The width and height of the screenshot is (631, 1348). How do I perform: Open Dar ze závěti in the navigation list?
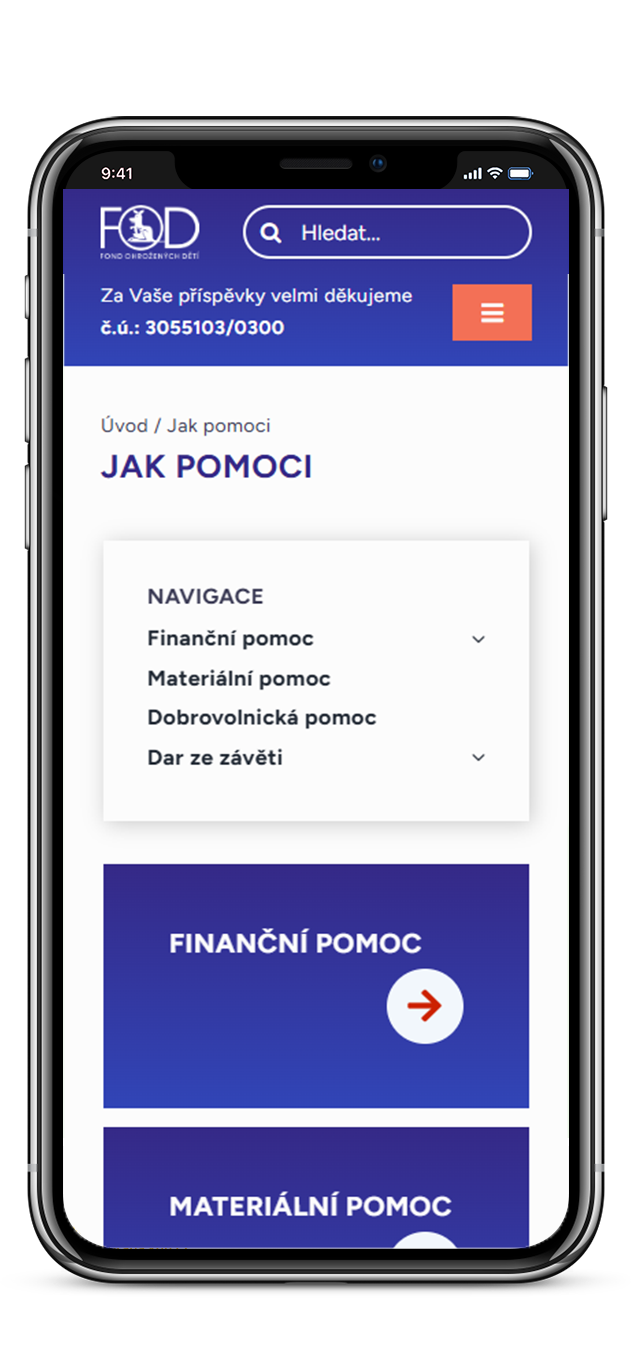pyautogui.click(x=215, y=758)
